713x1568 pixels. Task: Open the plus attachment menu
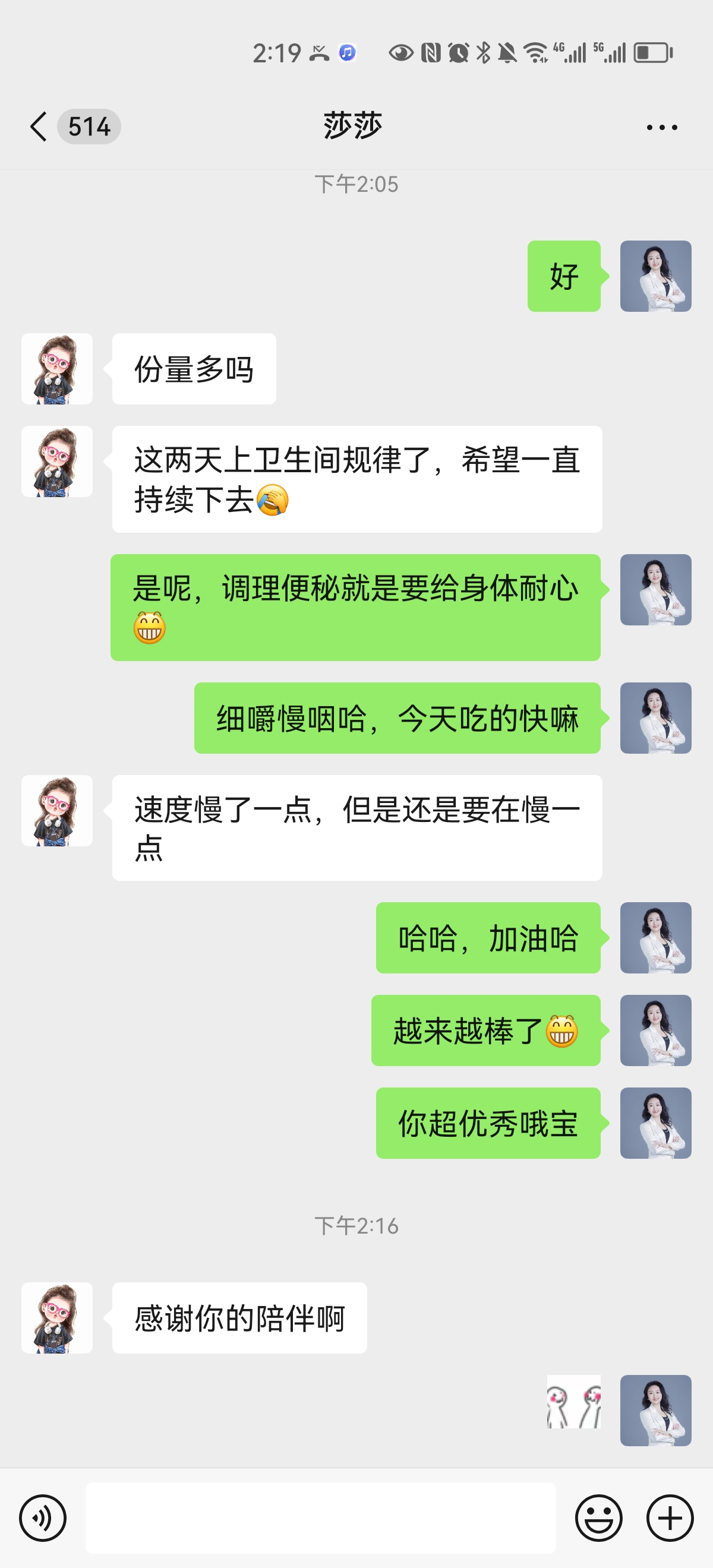pyautogui.click(x=670, y=1518)
